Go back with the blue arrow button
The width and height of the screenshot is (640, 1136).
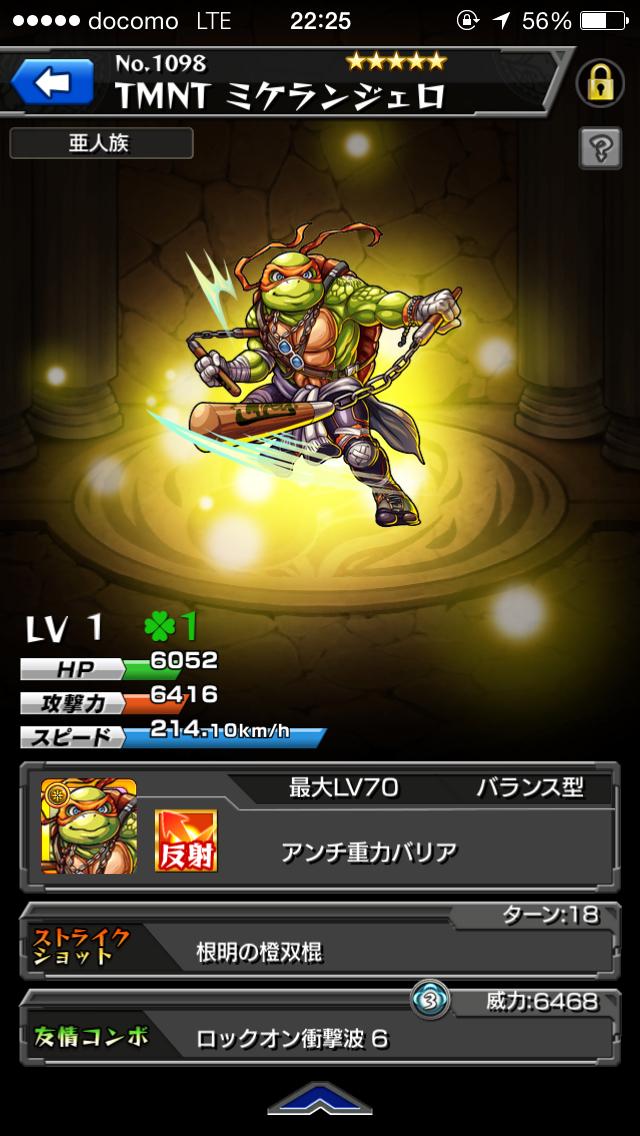[x=51, y=83]
